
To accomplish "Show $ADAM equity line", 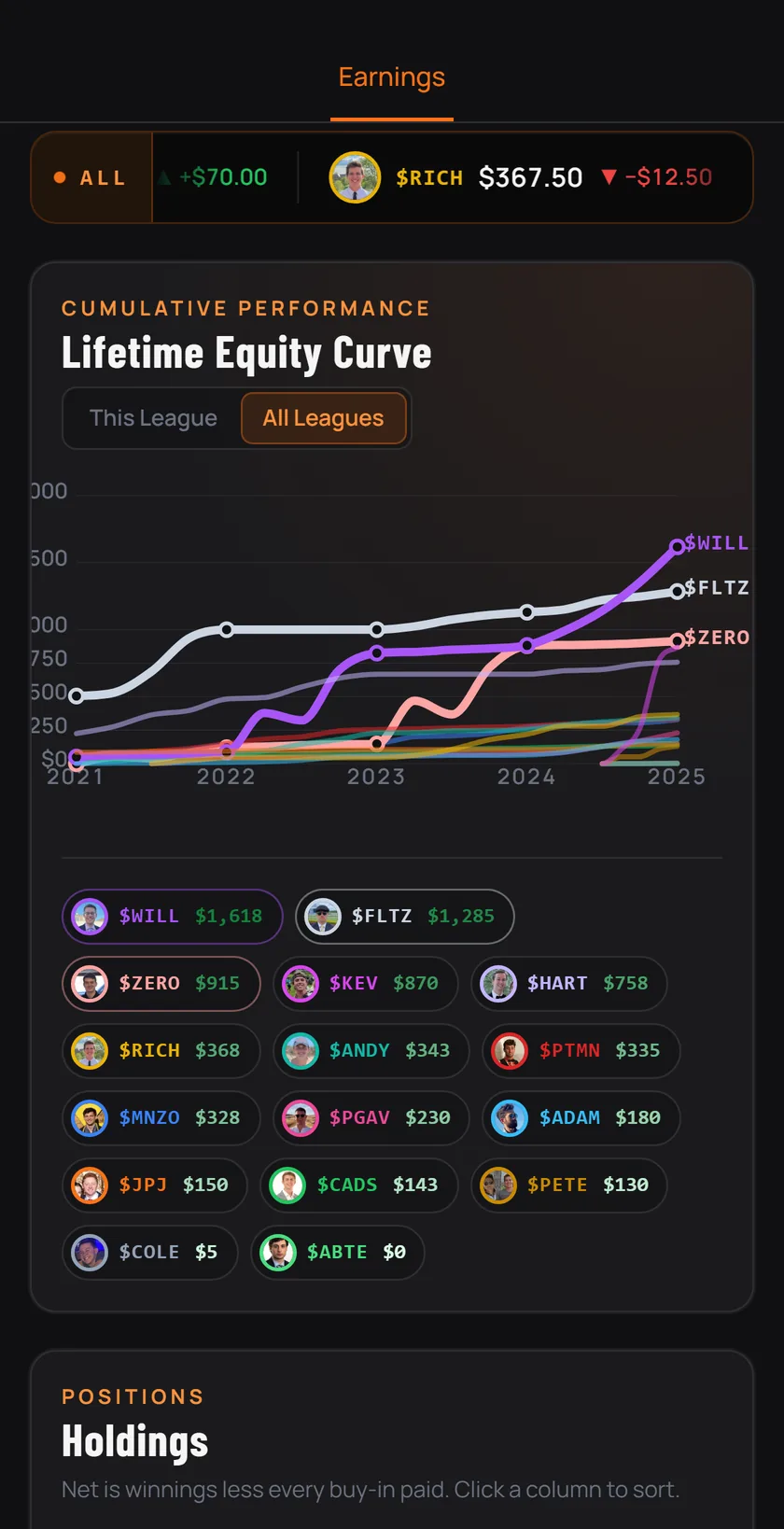I will point(581,1118).
